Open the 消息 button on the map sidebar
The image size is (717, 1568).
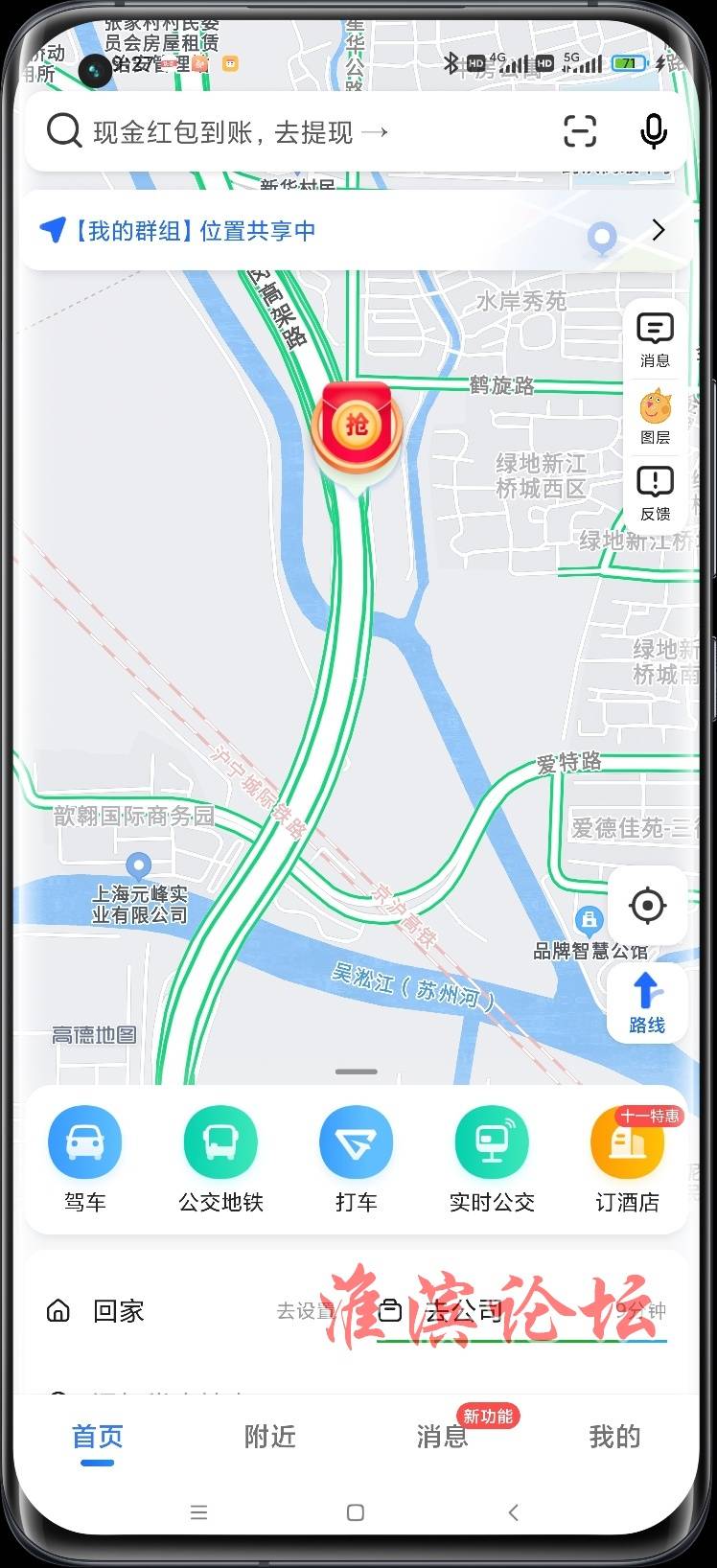pyautogui.click(x=656, y=339)
